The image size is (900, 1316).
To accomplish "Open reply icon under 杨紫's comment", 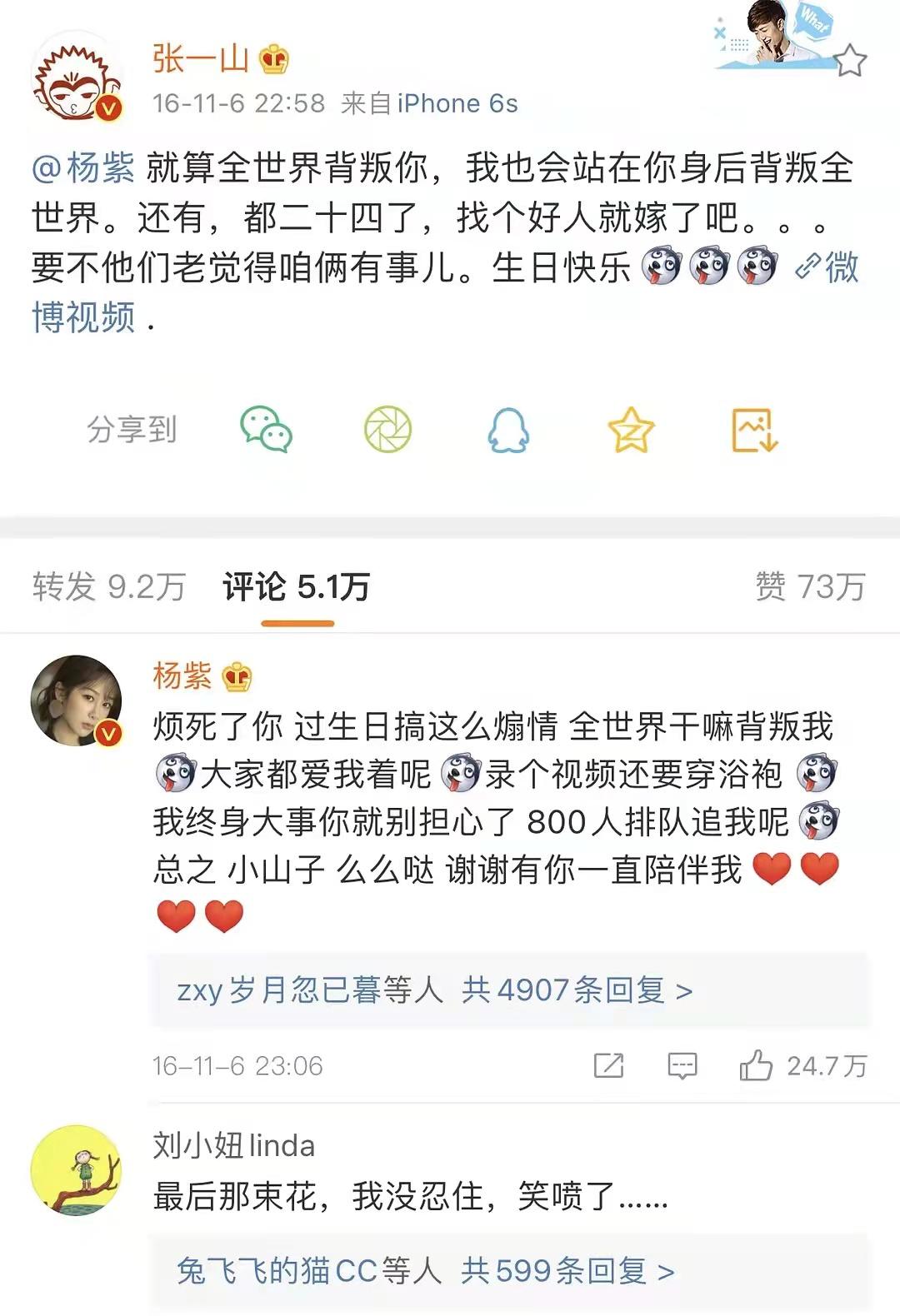I will (682, 1066).
